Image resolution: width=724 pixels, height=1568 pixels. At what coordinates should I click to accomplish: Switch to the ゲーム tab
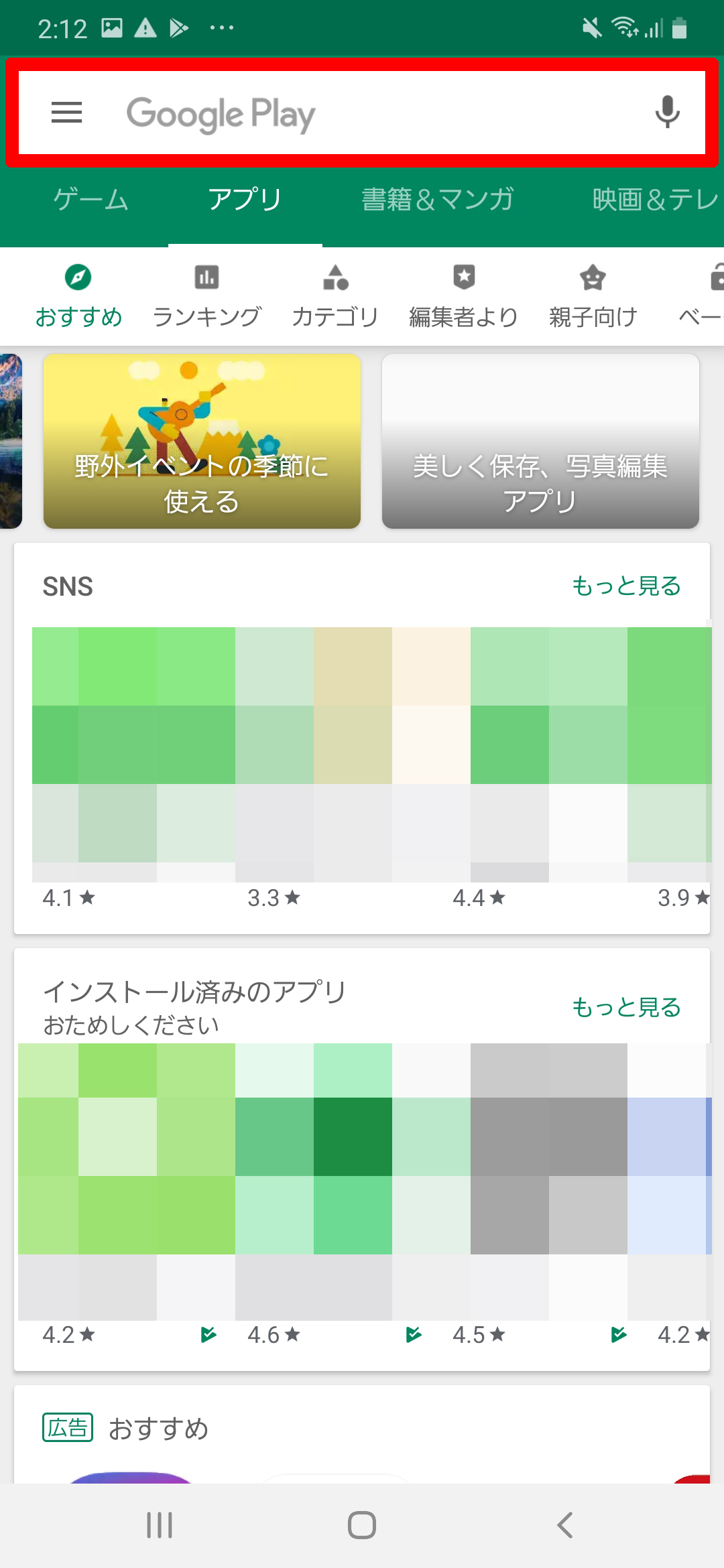[x=91, y=200]
